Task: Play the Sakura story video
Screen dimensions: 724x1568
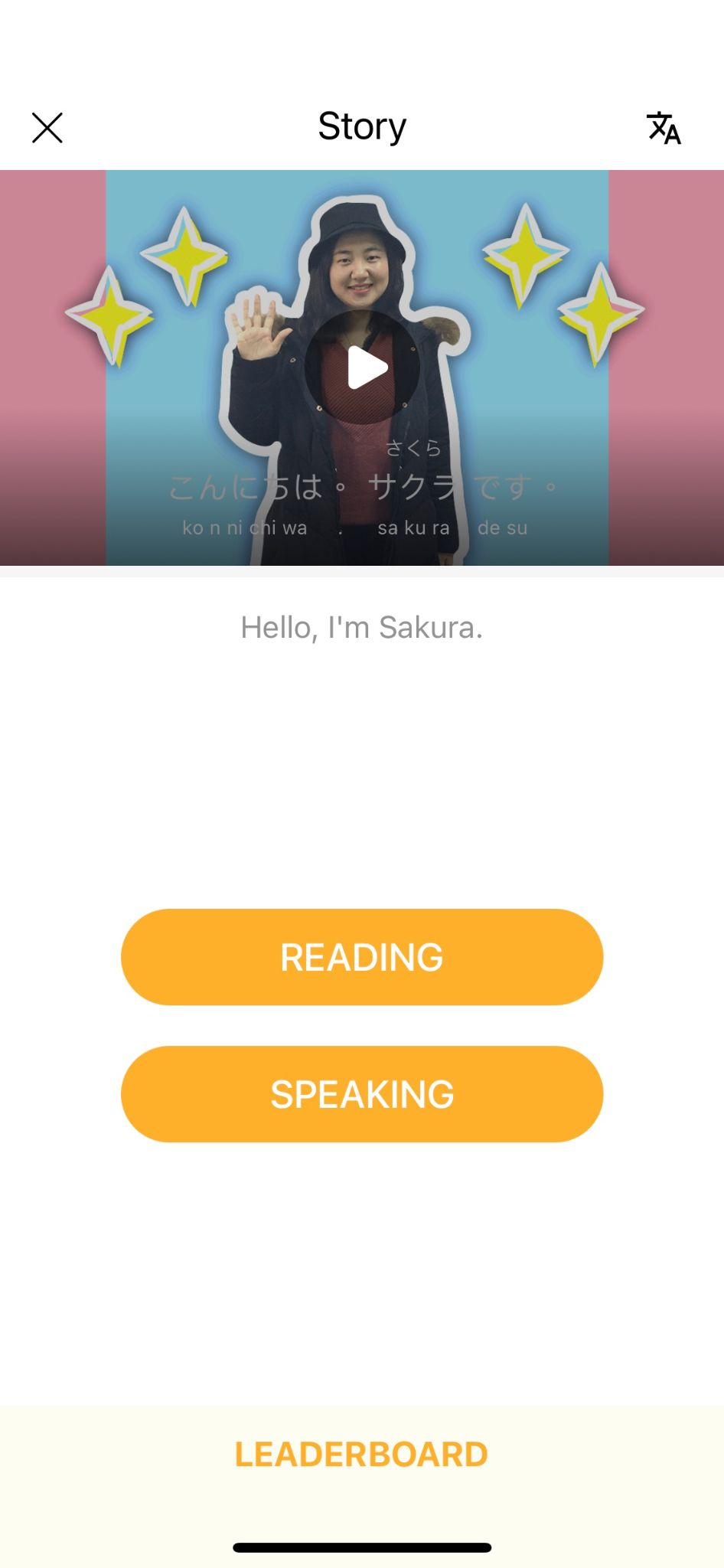Action: (362, 367)
